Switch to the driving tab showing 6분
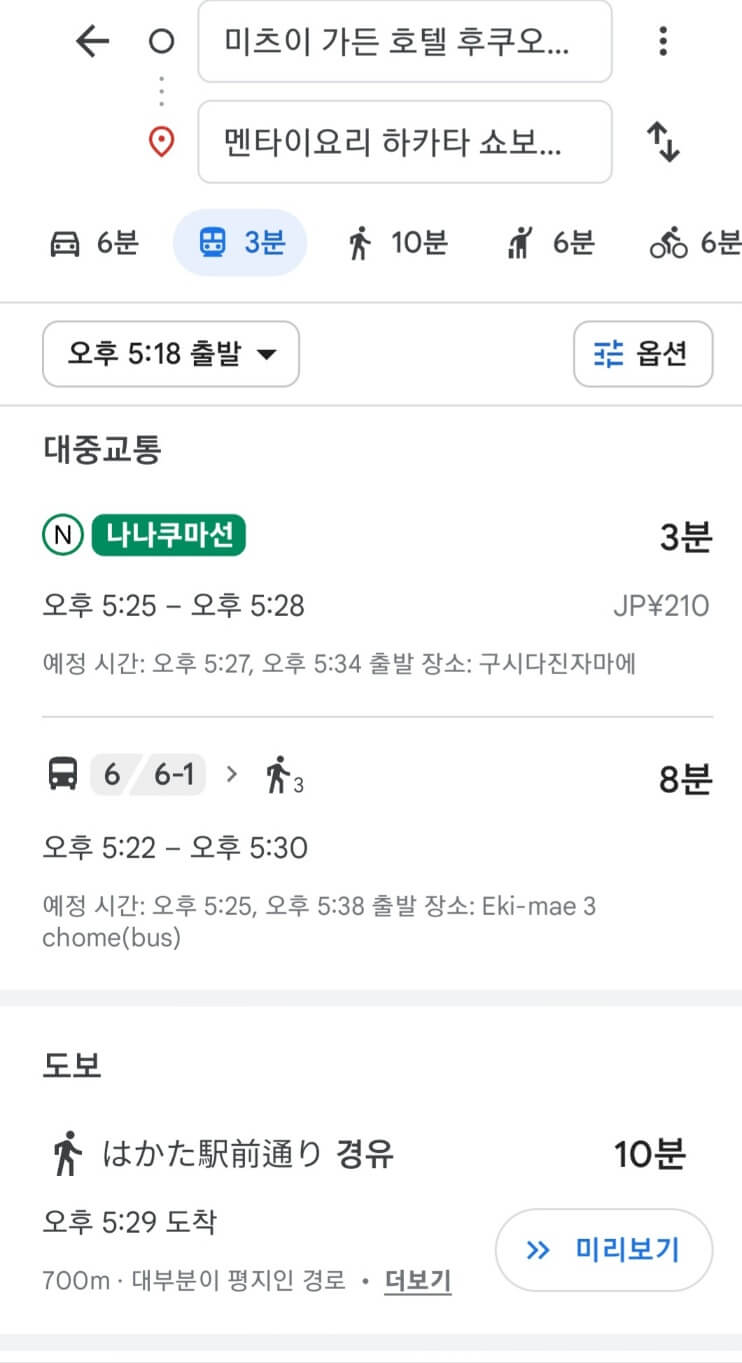Image resolution: width=742 pixels, height=1363 pixels. click(x=91, y=242)
